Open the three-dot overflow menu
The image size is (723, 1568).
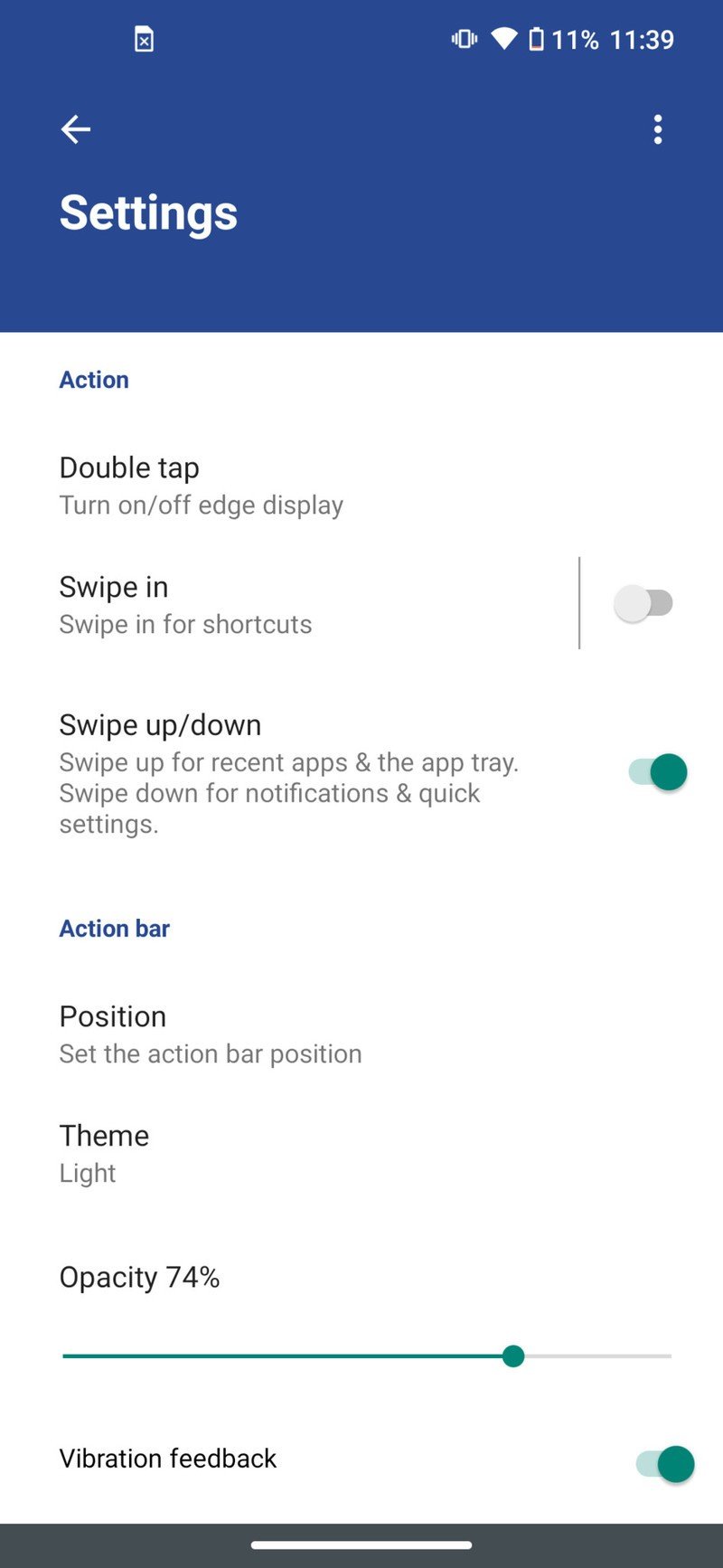[x=658, y=130]
